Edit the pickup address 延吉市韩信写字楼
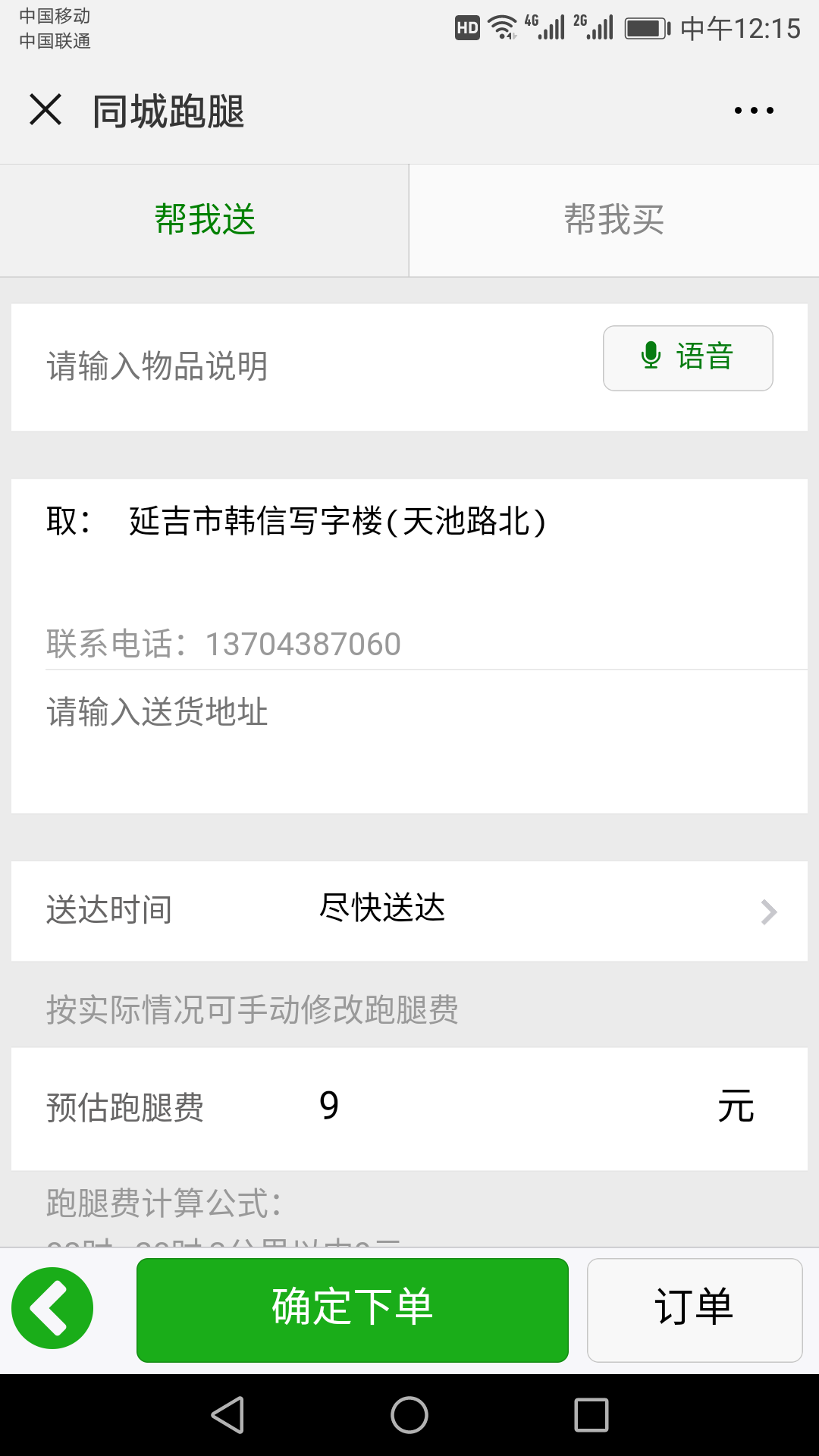This screenshot has width=819, height=1456. point(337,522)
